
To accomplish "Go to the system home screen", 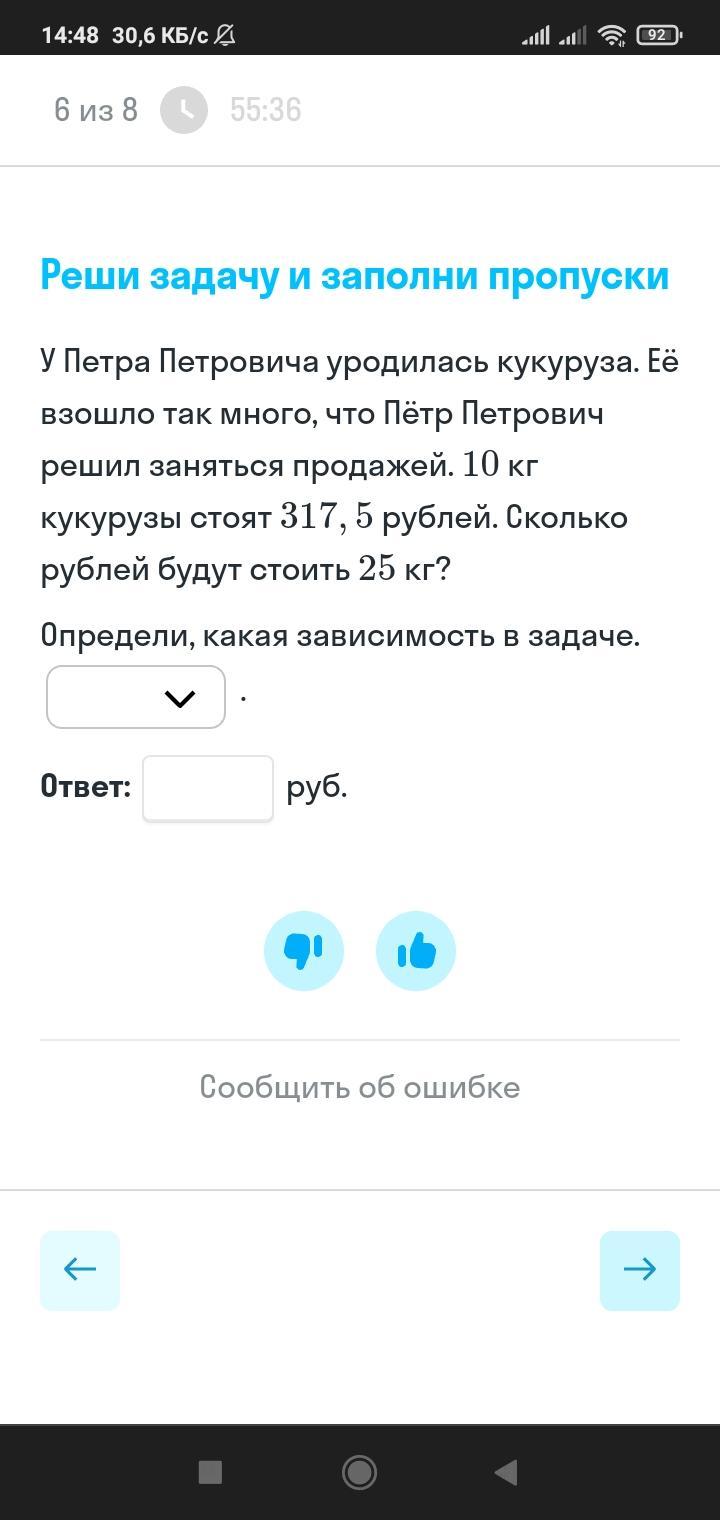I will coord(359,1472).
